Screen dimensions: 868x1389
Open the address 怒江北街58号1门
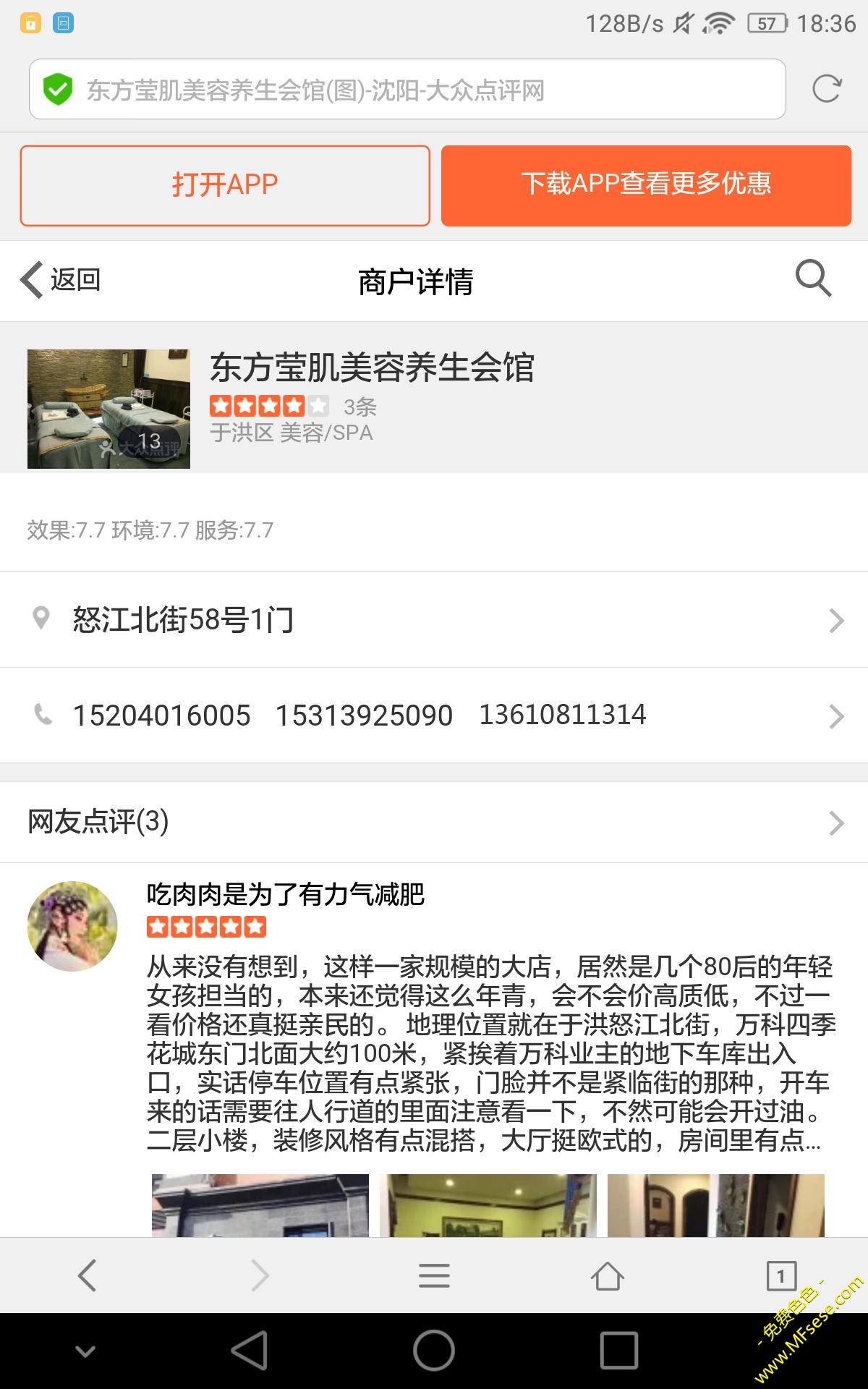[x=434, y=620]
